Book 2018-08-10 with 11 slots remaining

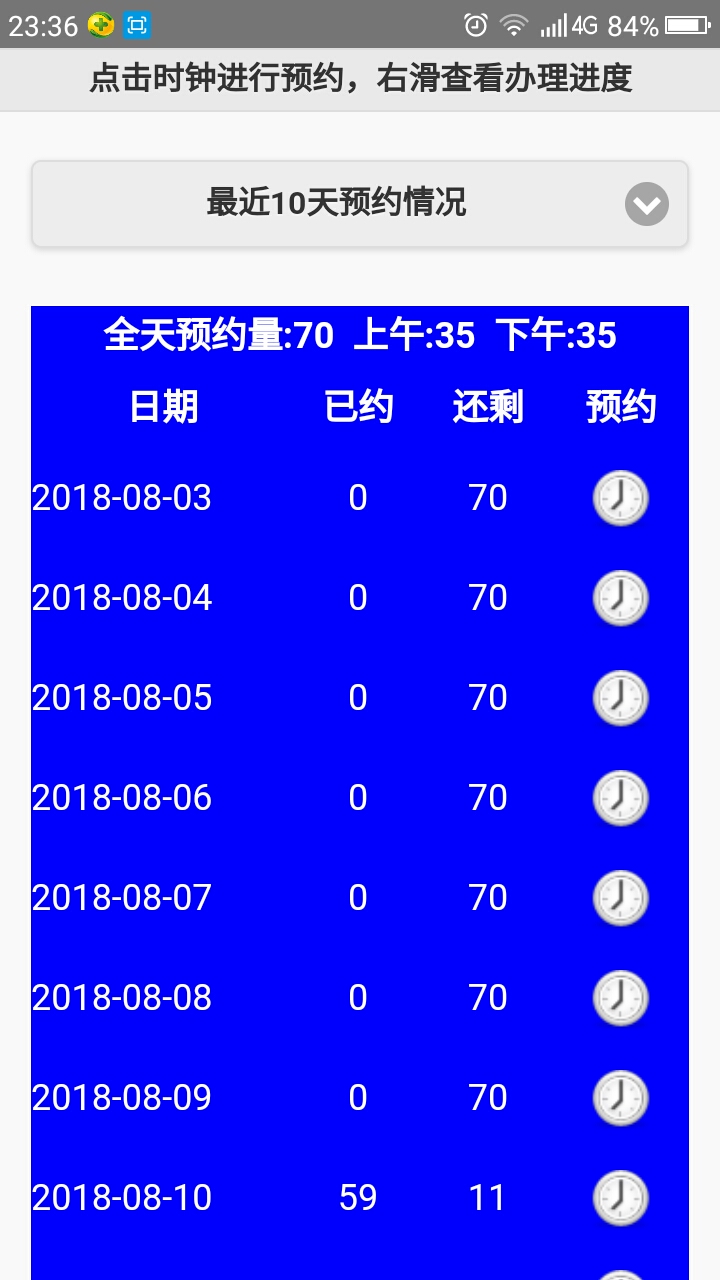620,1198
